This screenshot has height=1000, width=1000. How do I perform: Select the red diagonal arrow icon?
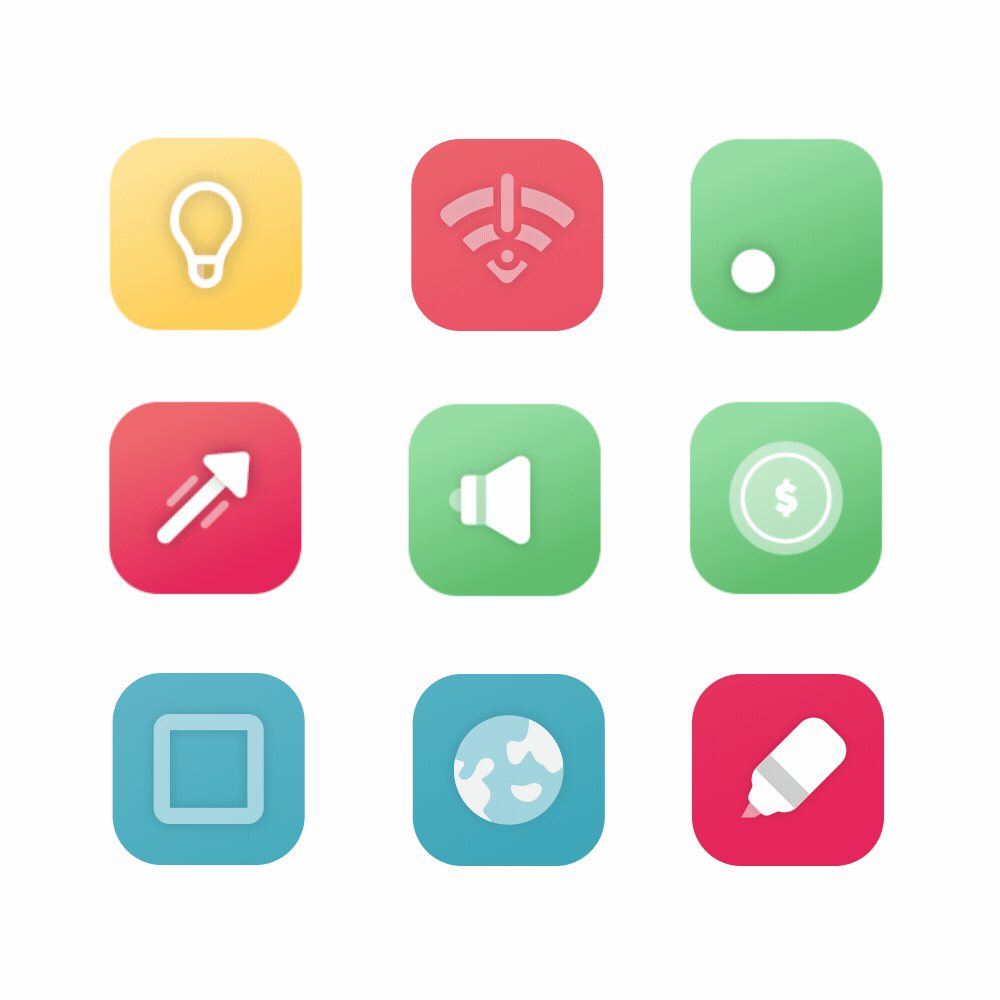[x=205, y=497]
